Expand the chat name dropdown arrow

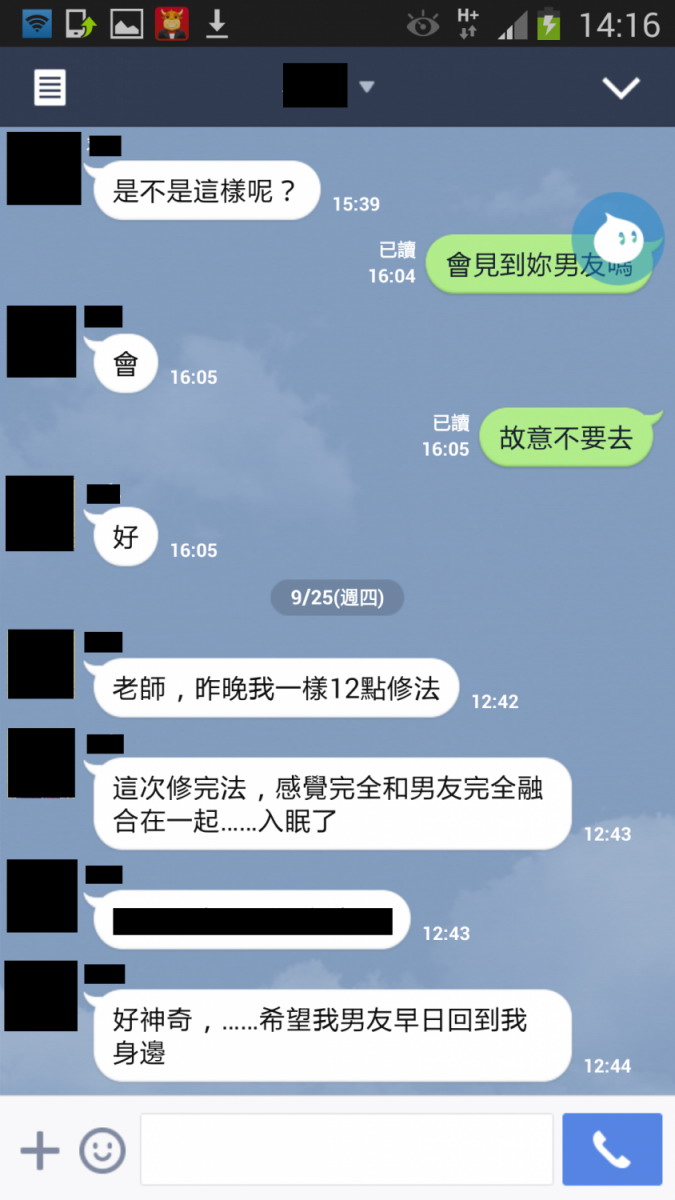click(x=367, y=87)
